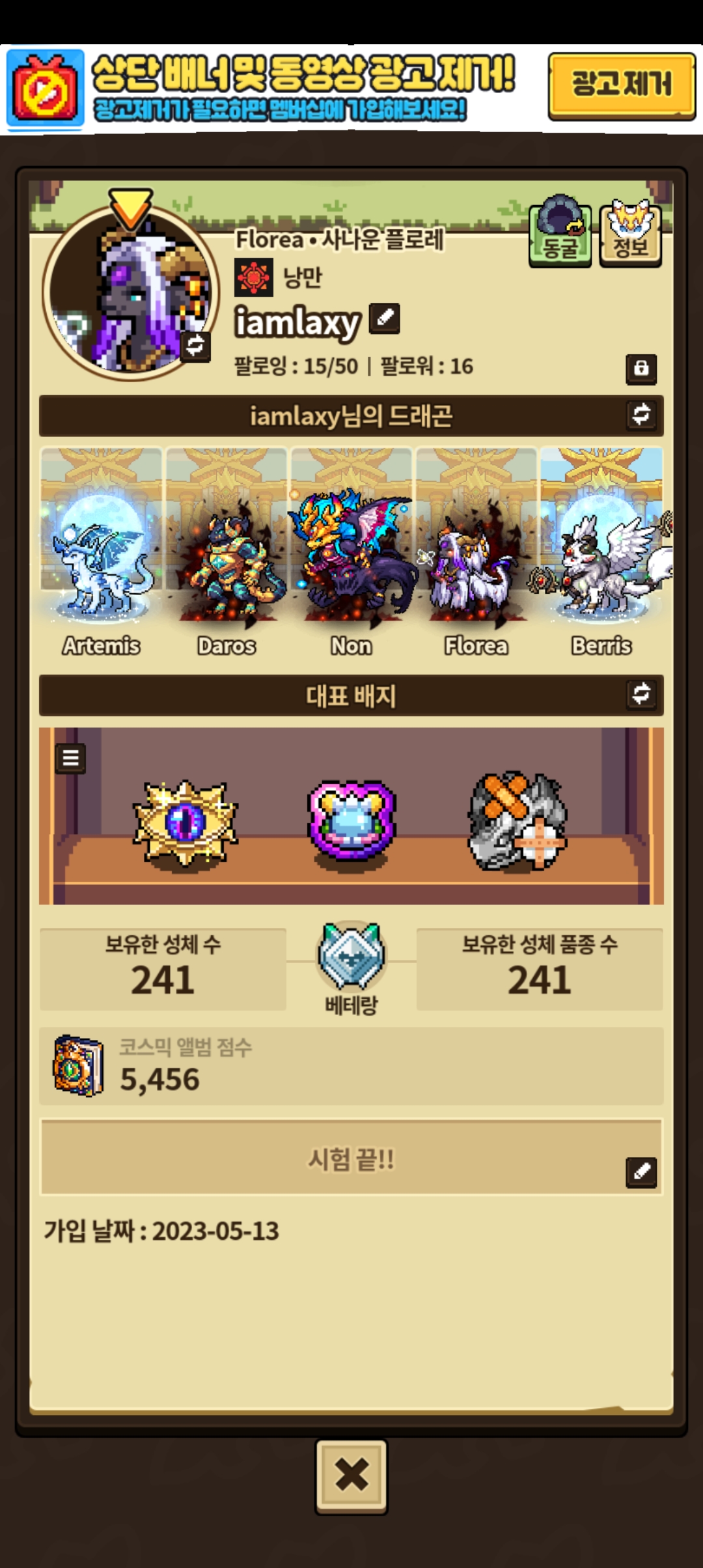703x1568 pixels.
Task: View the bandaged gray dragon badge
Action: (517, 823)
